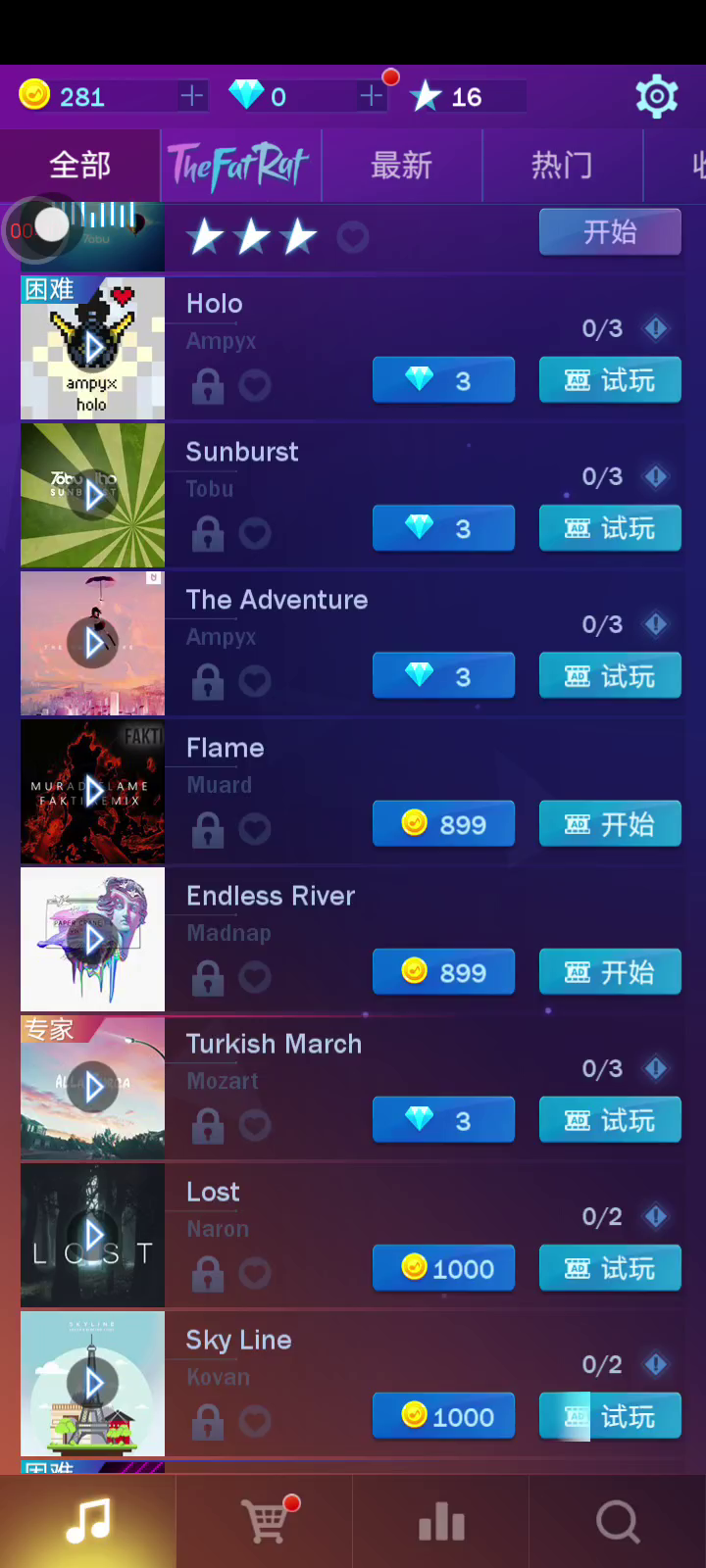This screenshot has width=706, height=1568.
Task: Open the shop cart tab
Action: click(x=265, y=1522)
